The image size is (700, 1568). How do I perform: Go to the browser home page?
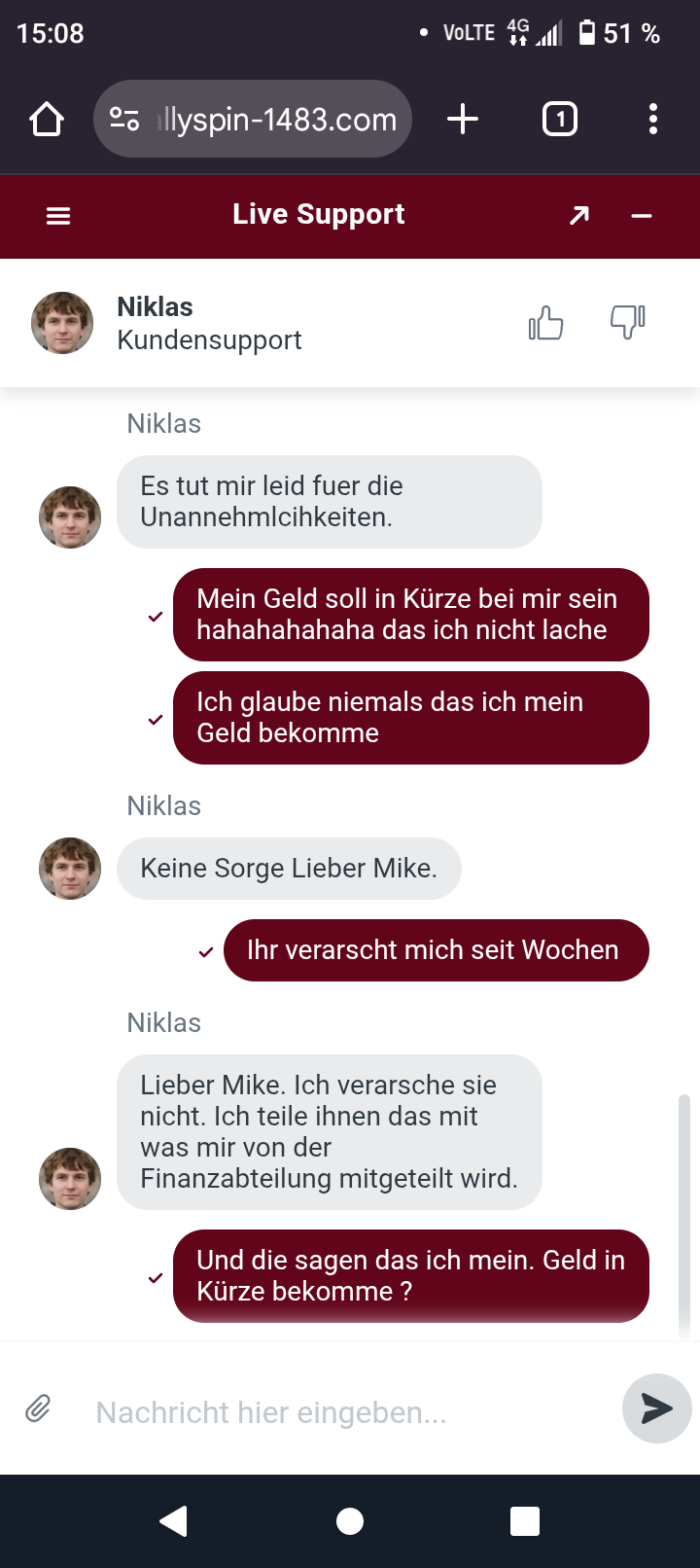(47, 120)
